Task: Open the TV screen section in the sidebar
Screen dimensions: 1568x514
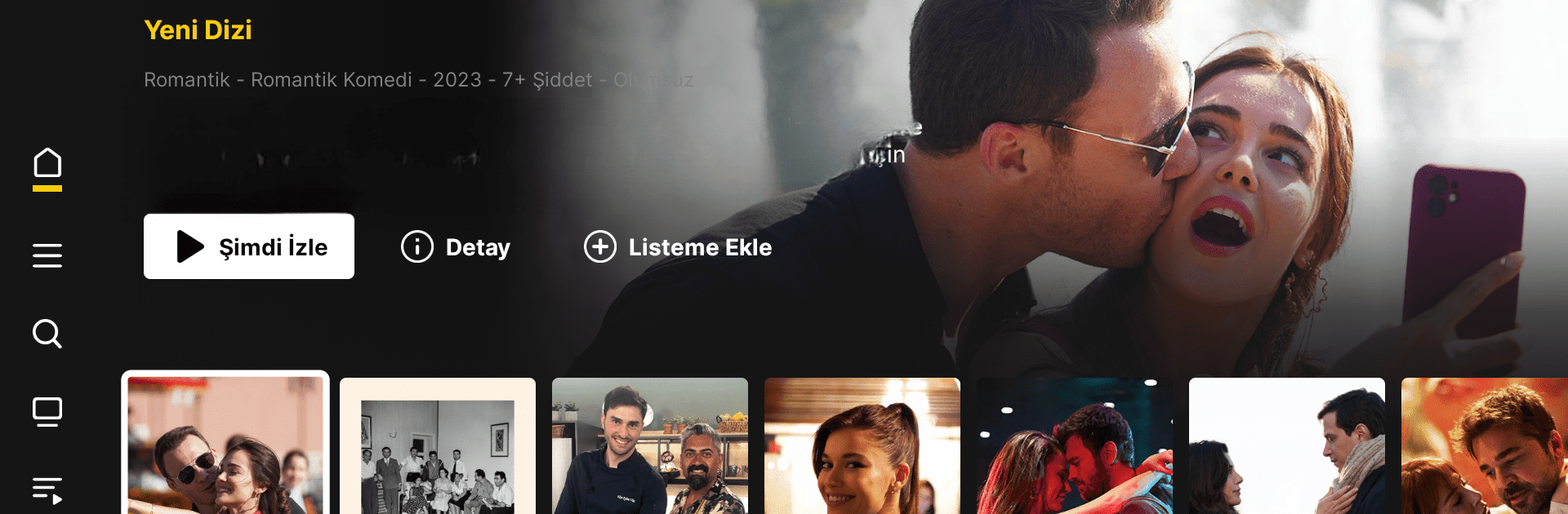Action: (47, 411)
